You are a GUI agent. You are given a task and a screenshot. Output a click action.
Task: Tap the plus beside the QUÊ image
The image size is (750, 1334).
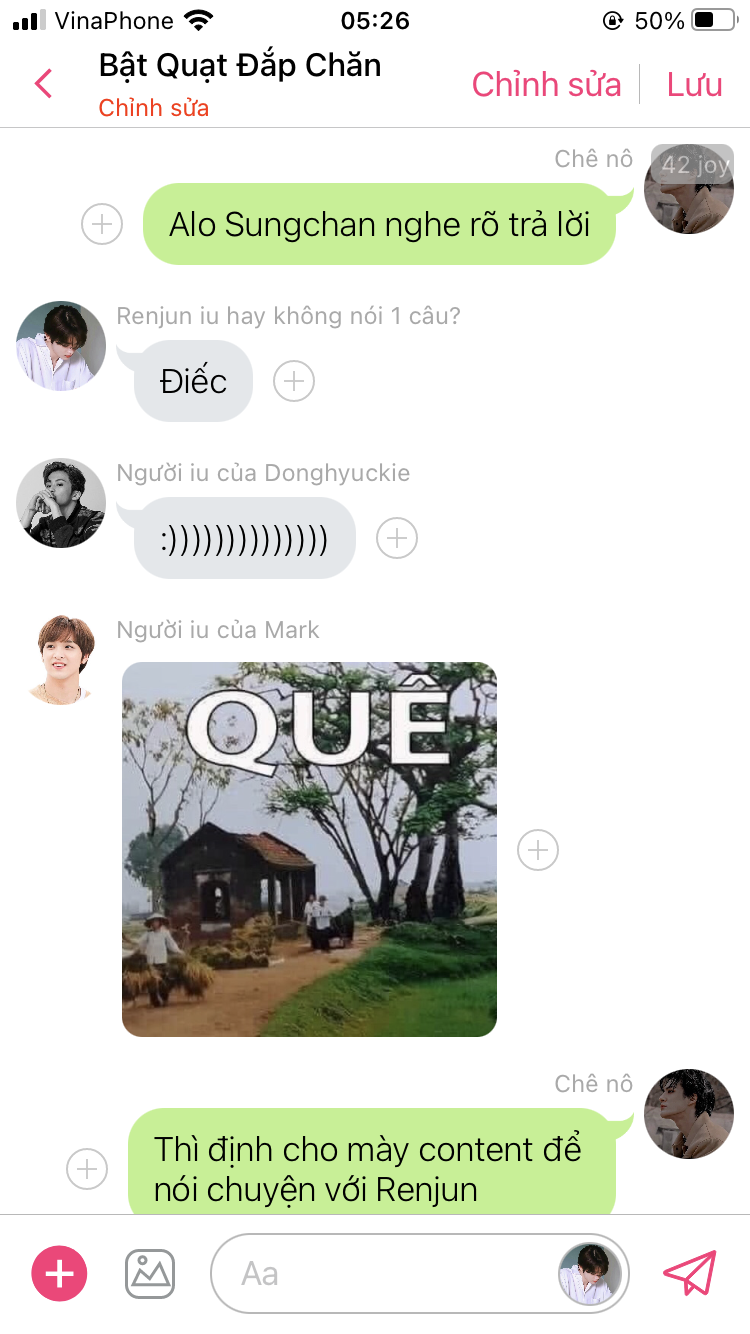click(538, 849)
